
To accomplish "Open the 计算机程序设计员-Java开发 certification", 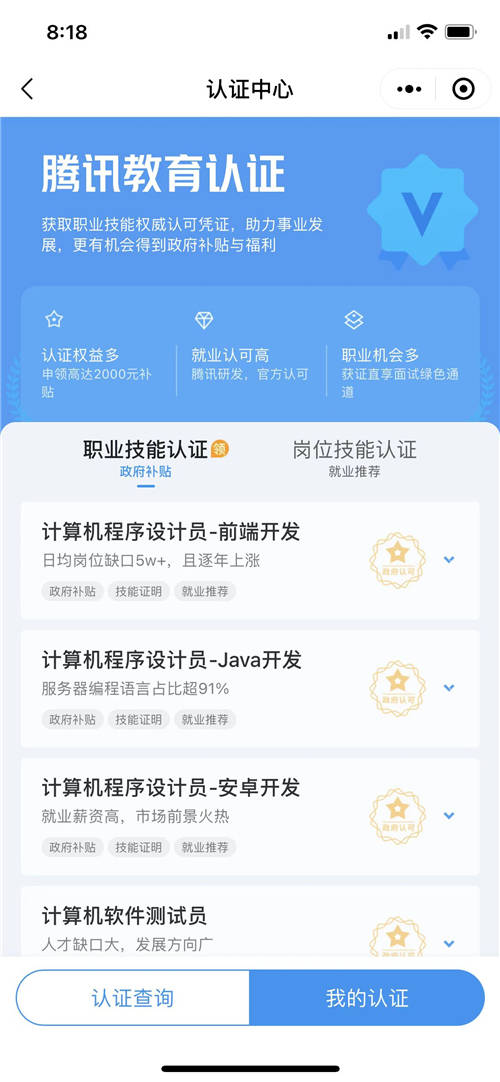I will click(250, 689).
